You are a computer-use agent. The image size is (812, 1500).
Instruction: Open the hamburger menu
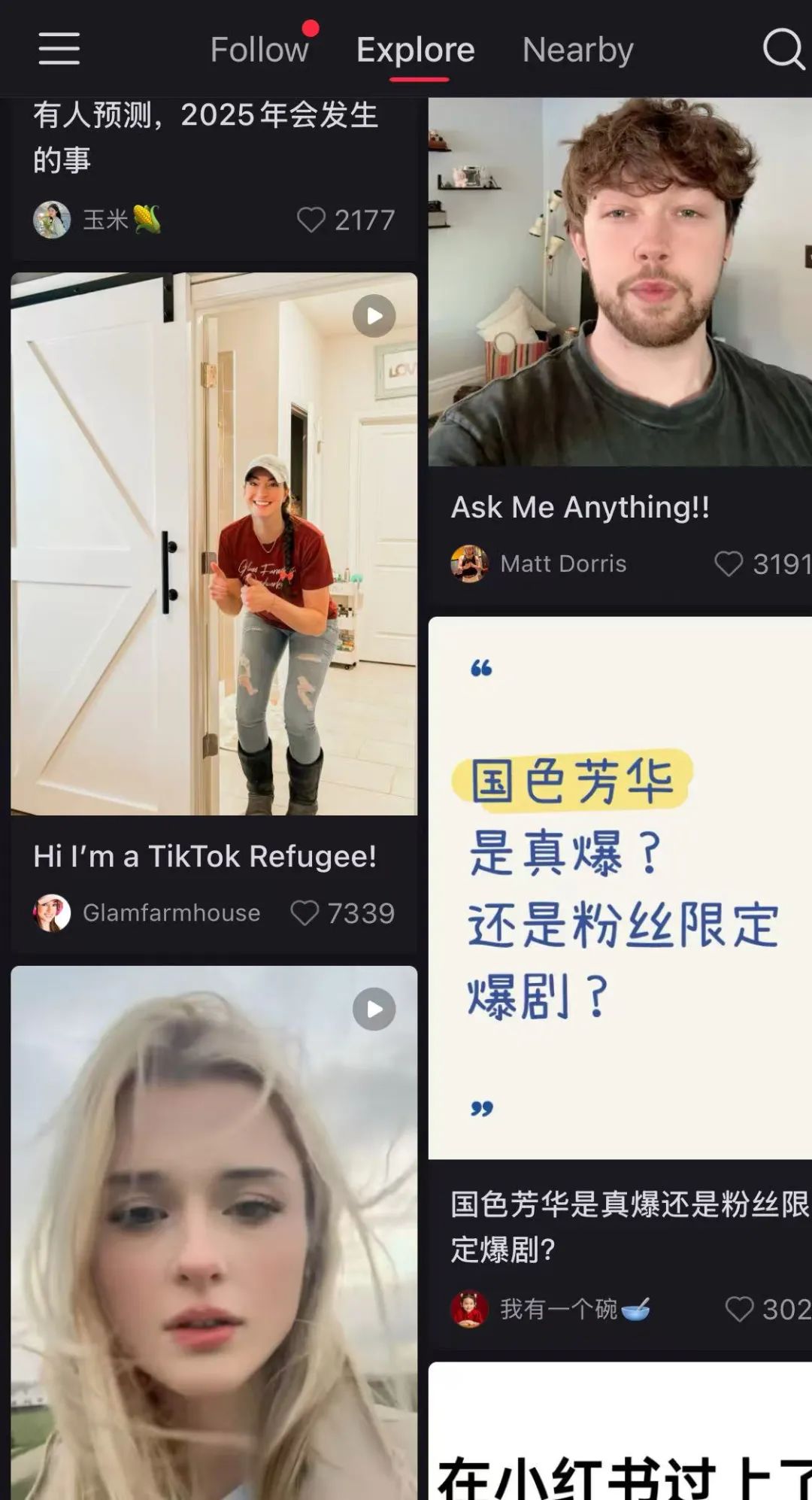(x=59, y=49)
